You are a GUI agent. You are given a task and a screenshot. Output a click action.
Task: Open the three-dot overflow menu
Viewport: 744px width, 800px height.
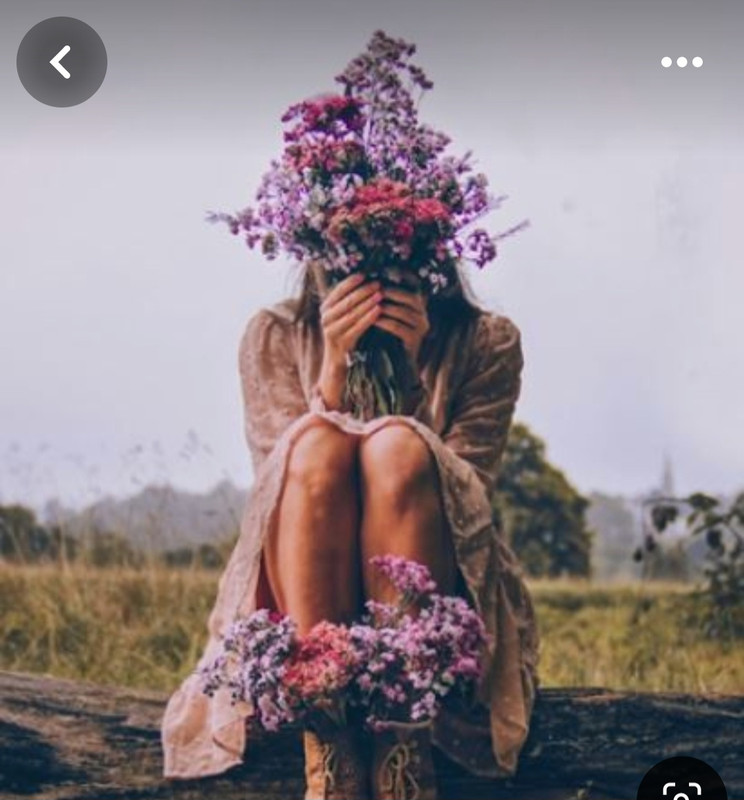[682, 62]
